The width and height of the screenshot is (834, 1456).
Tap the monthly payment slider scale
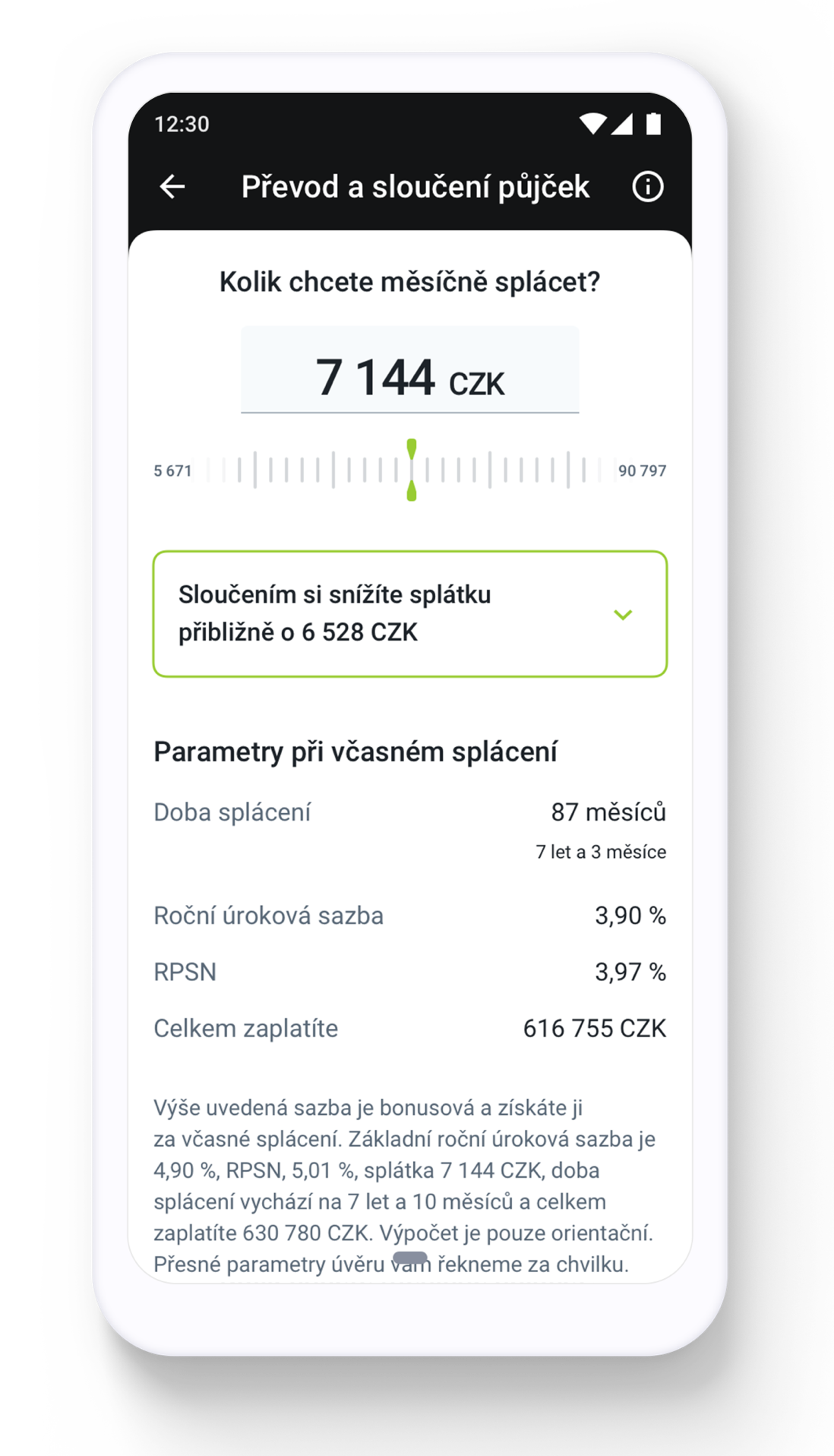click(410, 470)
